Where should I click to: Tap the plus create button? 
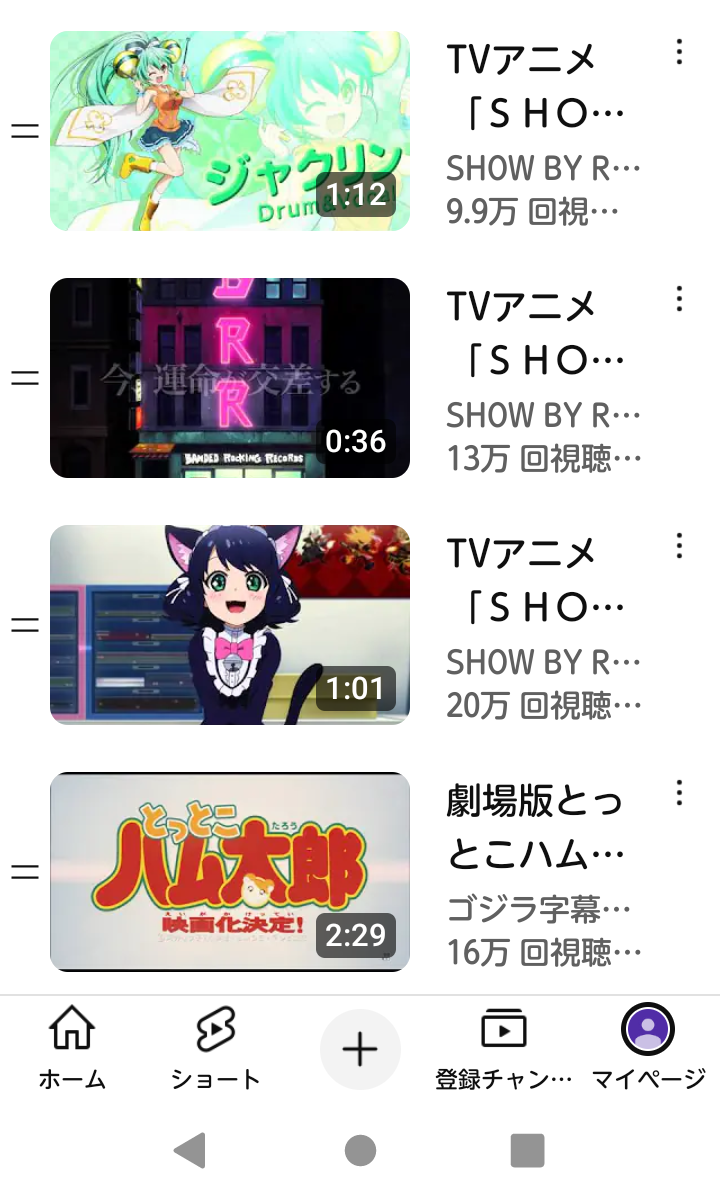coord(360,1049)
